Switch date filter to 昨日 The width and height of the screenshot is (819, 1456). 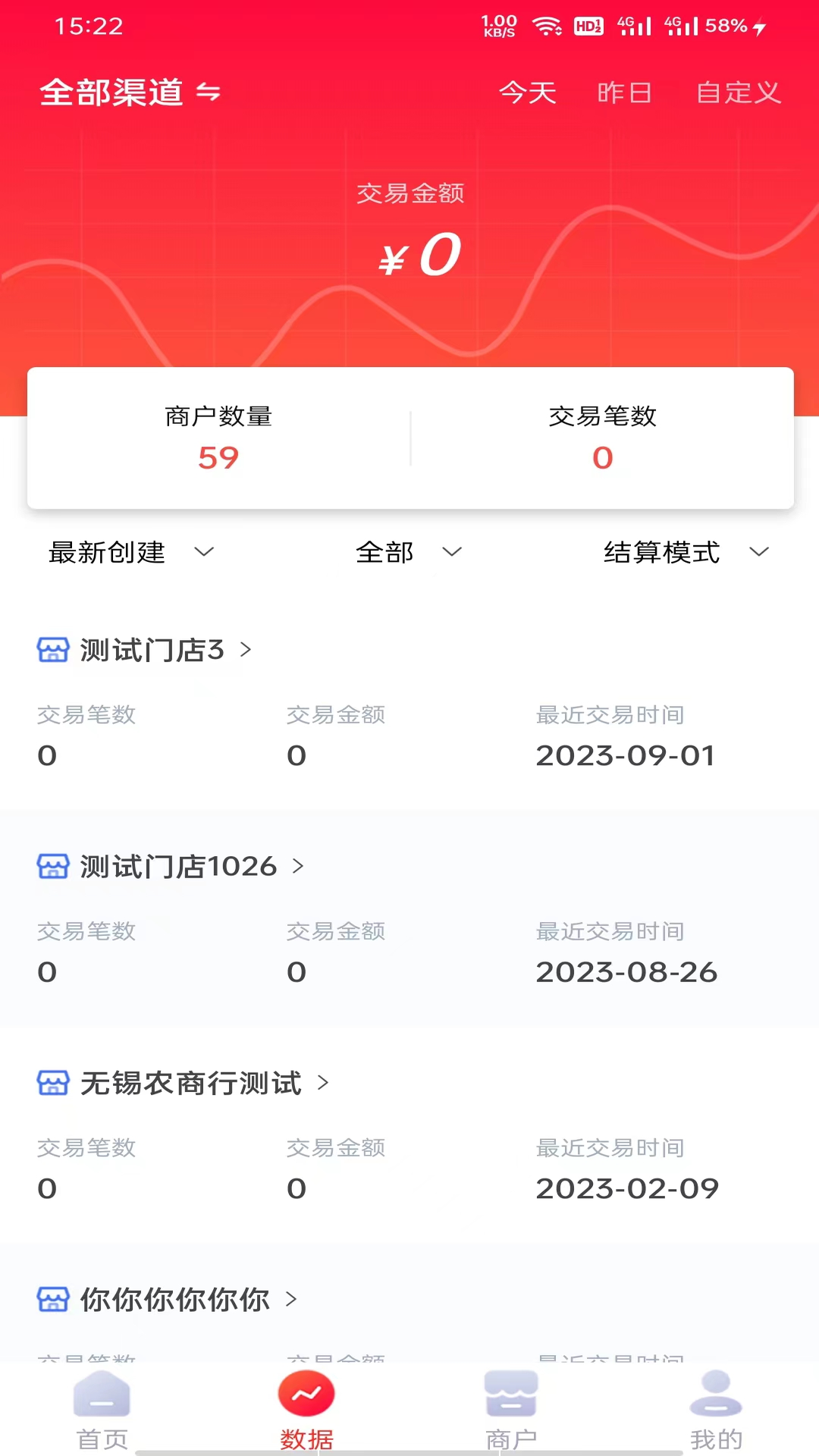tap(624, 92)
